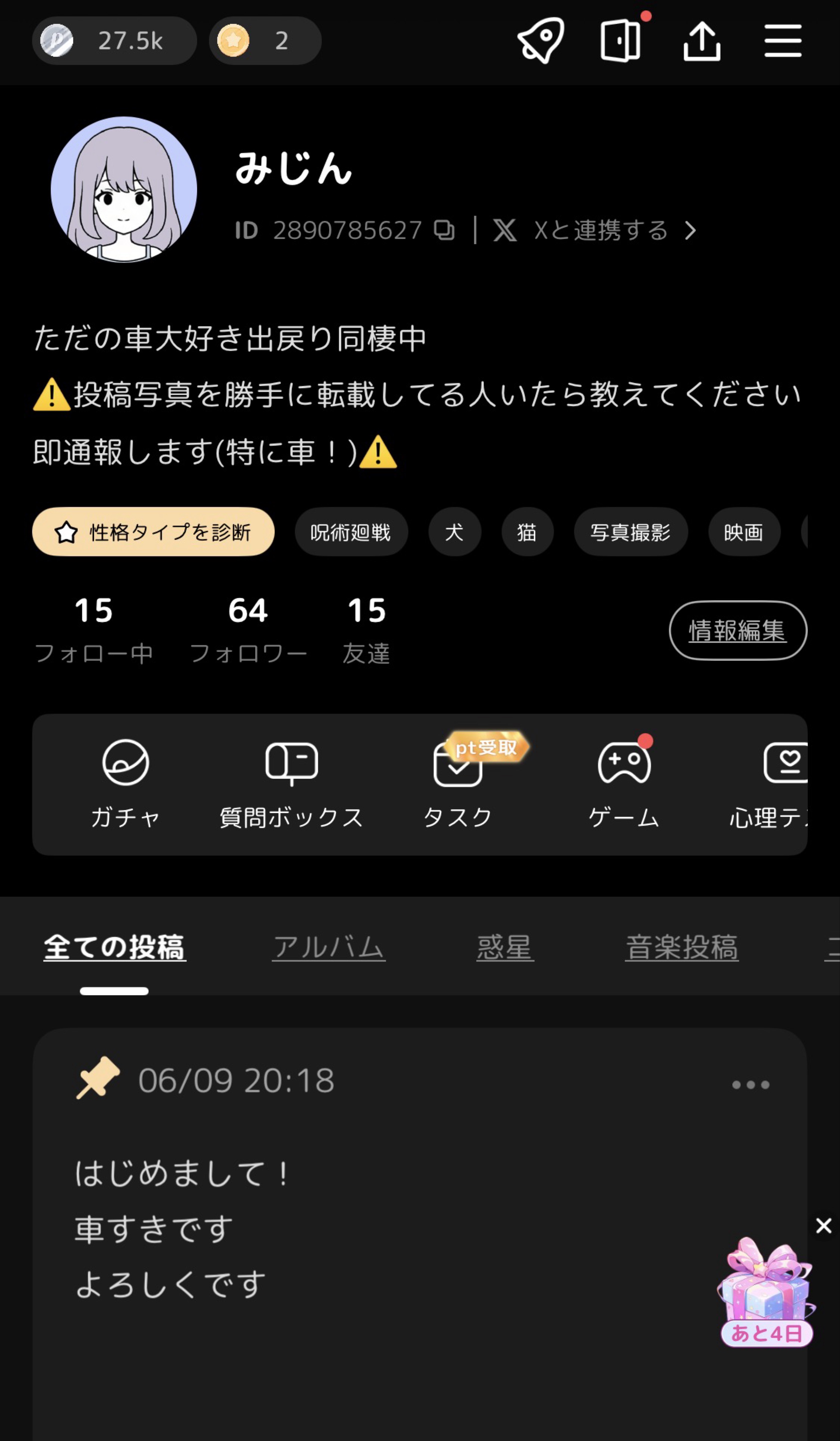This screenshot has width=840, height=1441.
Task: Switch to the アルバム tab
Action: tap(329, 947)
